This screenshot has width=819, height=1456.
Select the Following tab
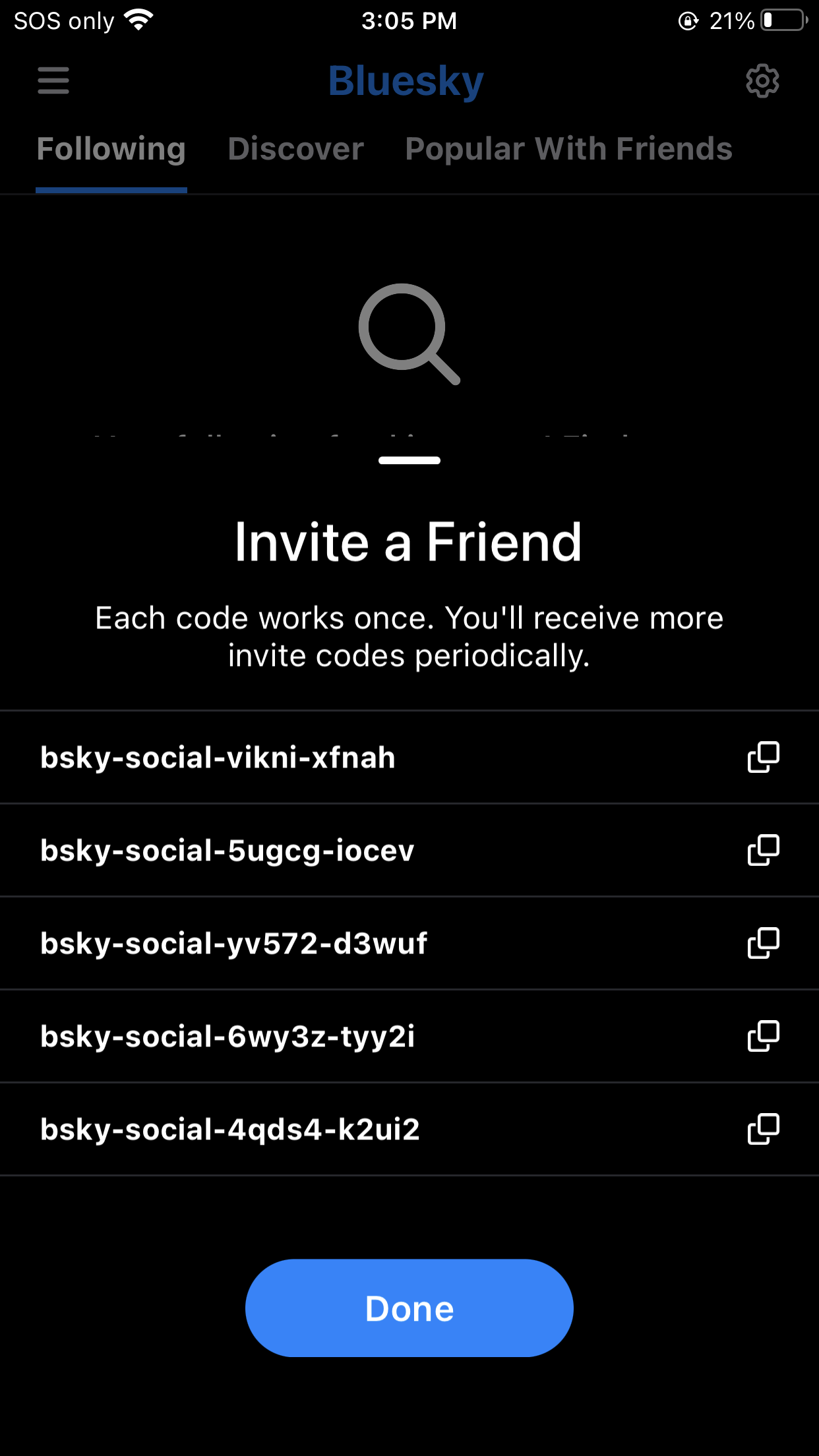(111, 149)
